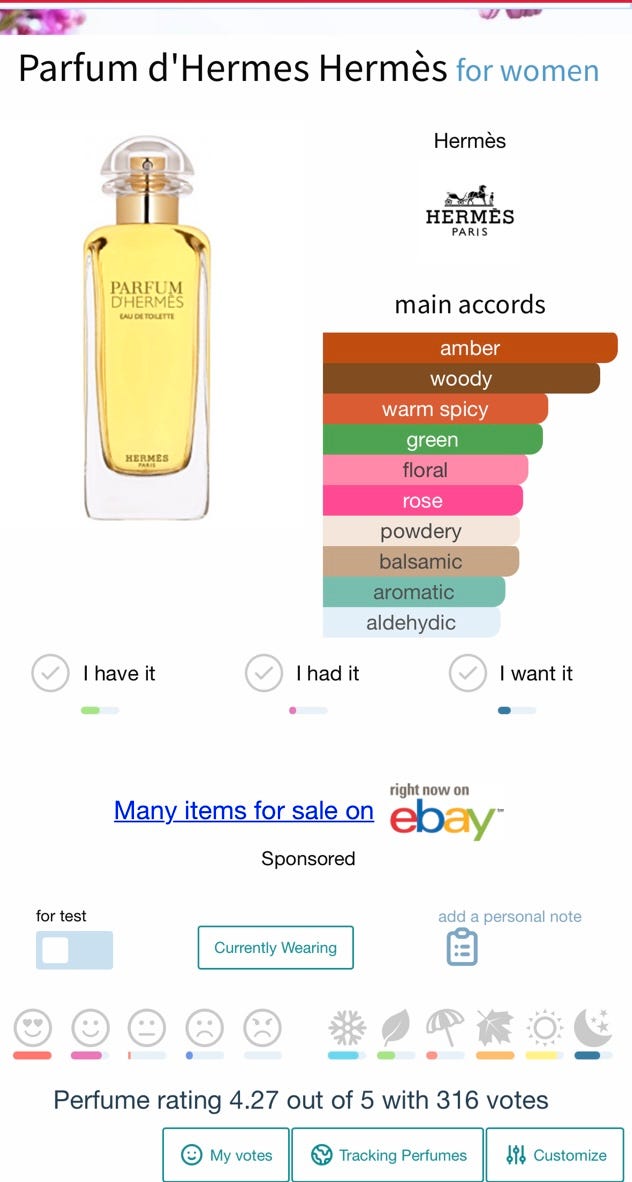Viewport: 632px width, 1182px height.
Task: Toggle the "for test" switch
Action: pyautogui.click(x=74, y=950)
